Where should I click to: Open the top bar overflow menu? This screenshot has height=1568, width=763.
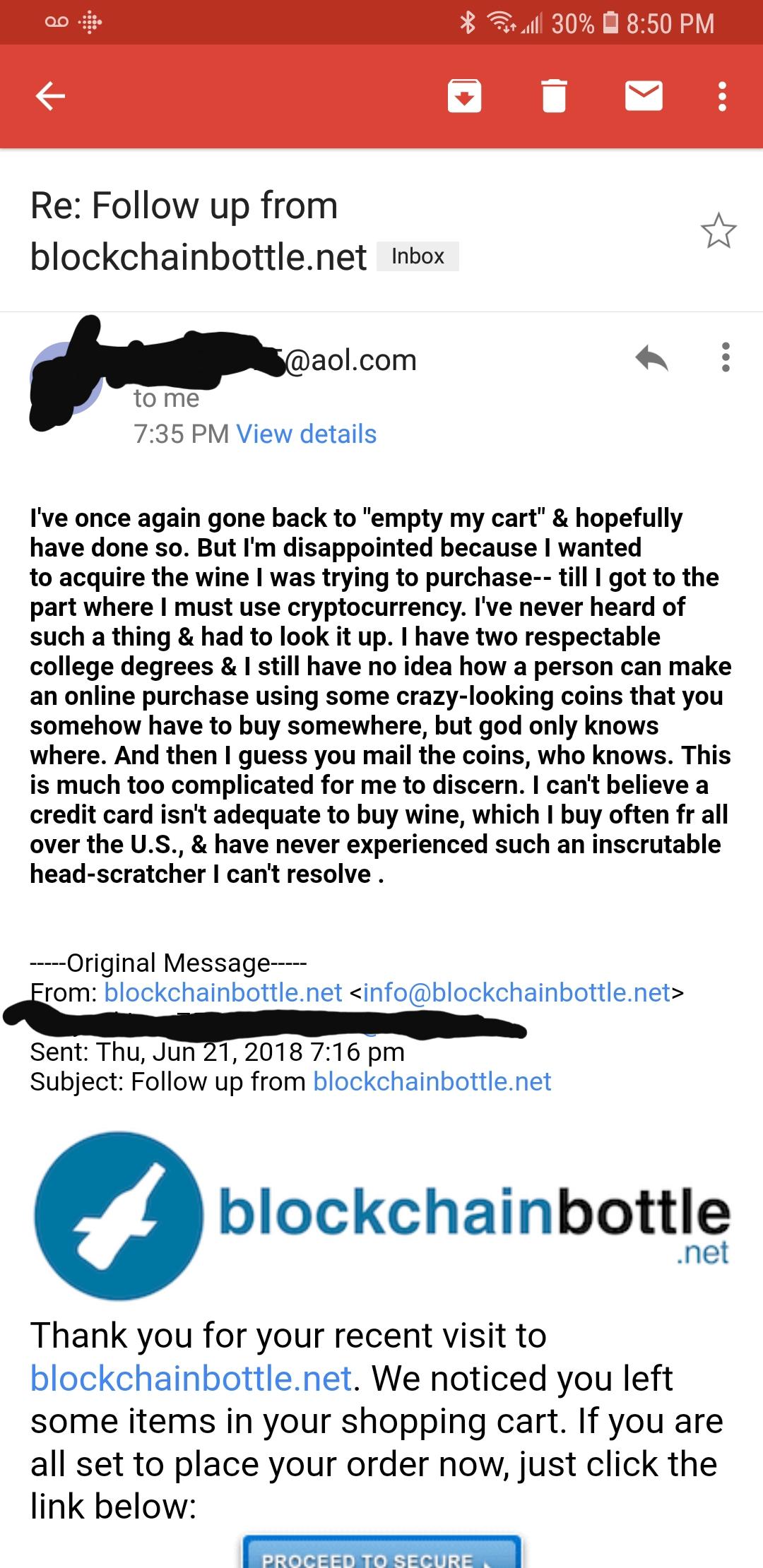(721, 95)
